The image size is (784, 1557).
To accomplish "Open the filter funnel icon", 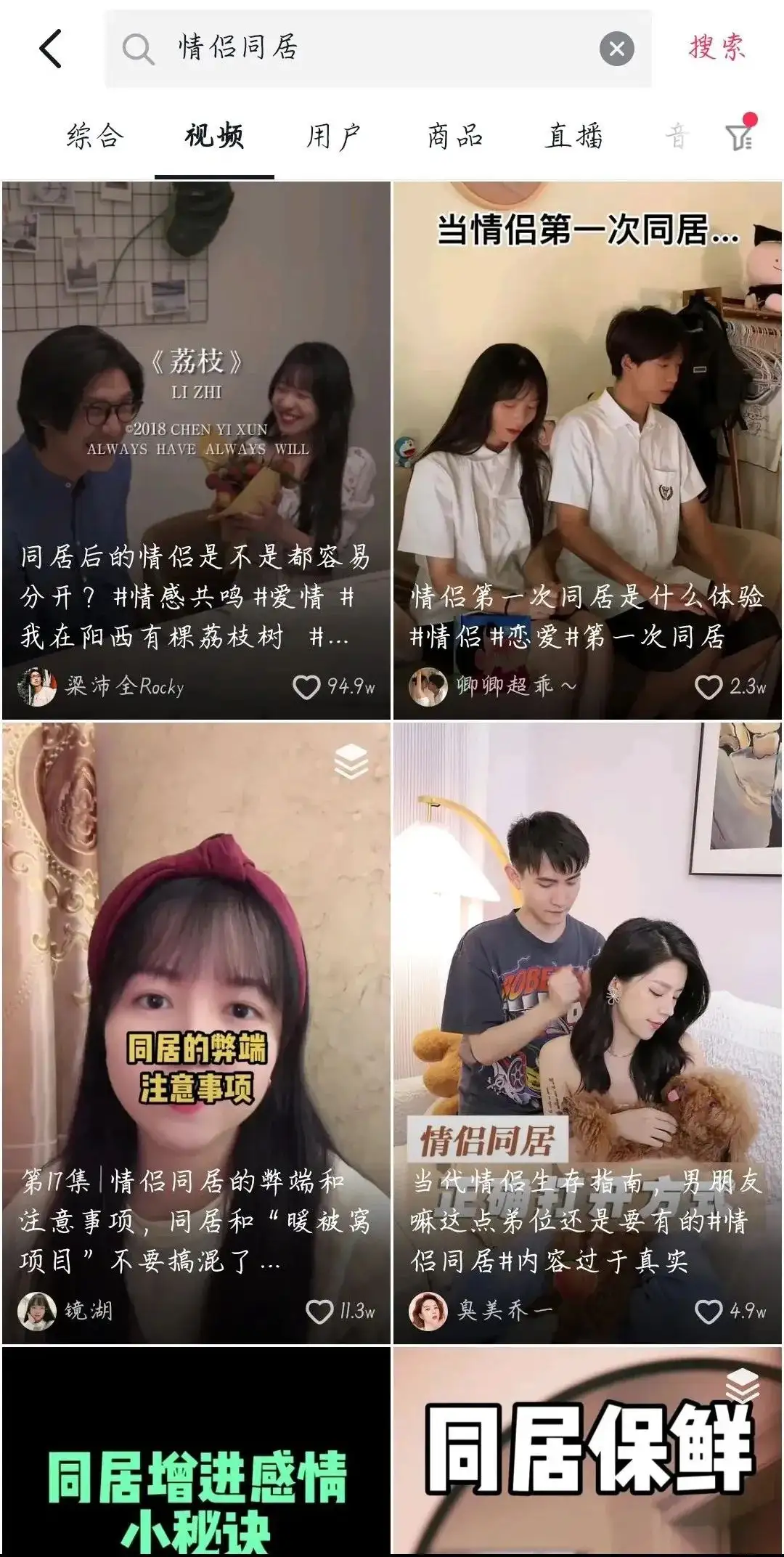I will 740,135.
